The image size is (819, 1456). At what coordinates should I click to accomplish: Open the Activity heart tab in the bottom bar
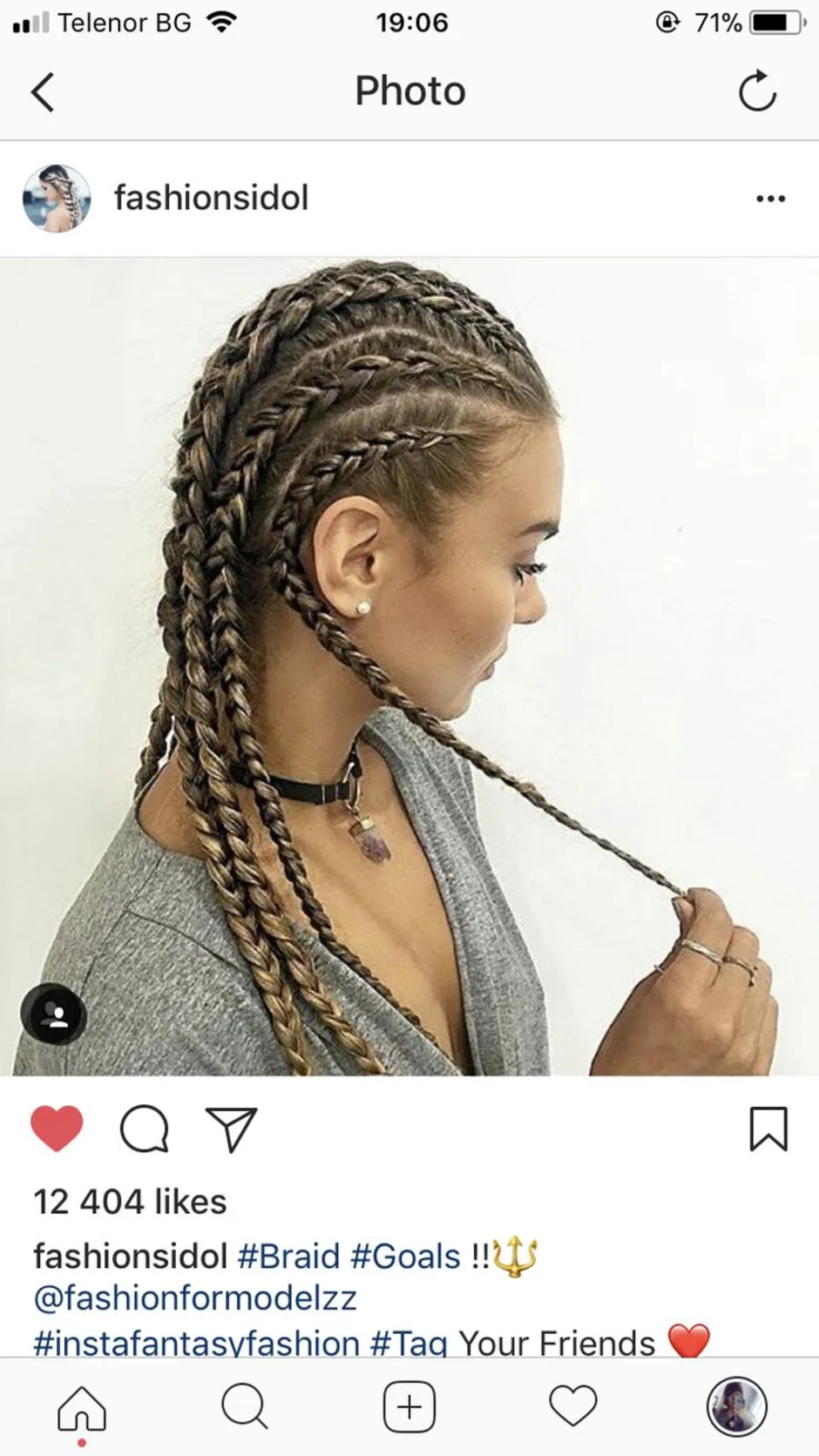point(573,1406)
